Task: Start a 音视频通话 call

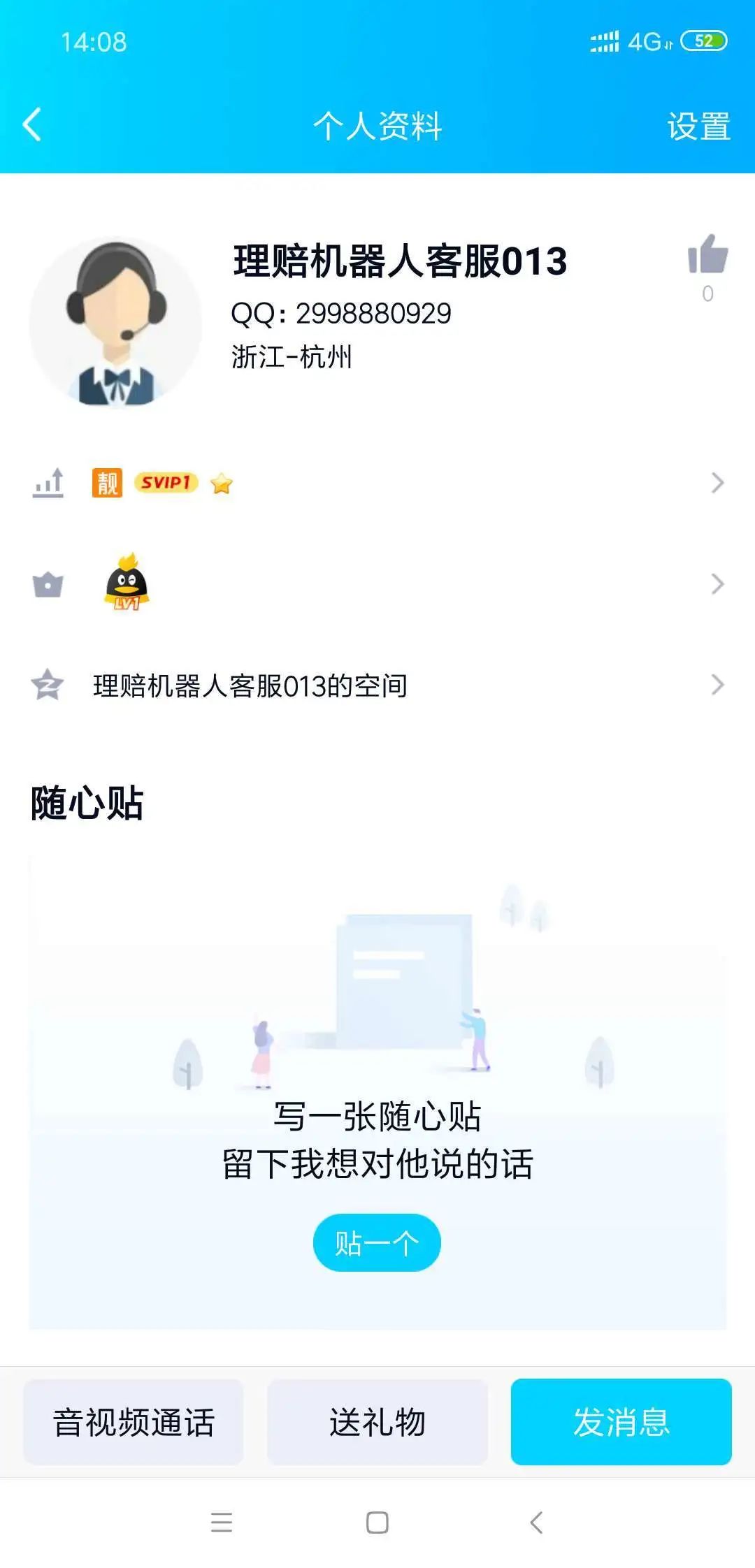Action: coord(134,1422)
